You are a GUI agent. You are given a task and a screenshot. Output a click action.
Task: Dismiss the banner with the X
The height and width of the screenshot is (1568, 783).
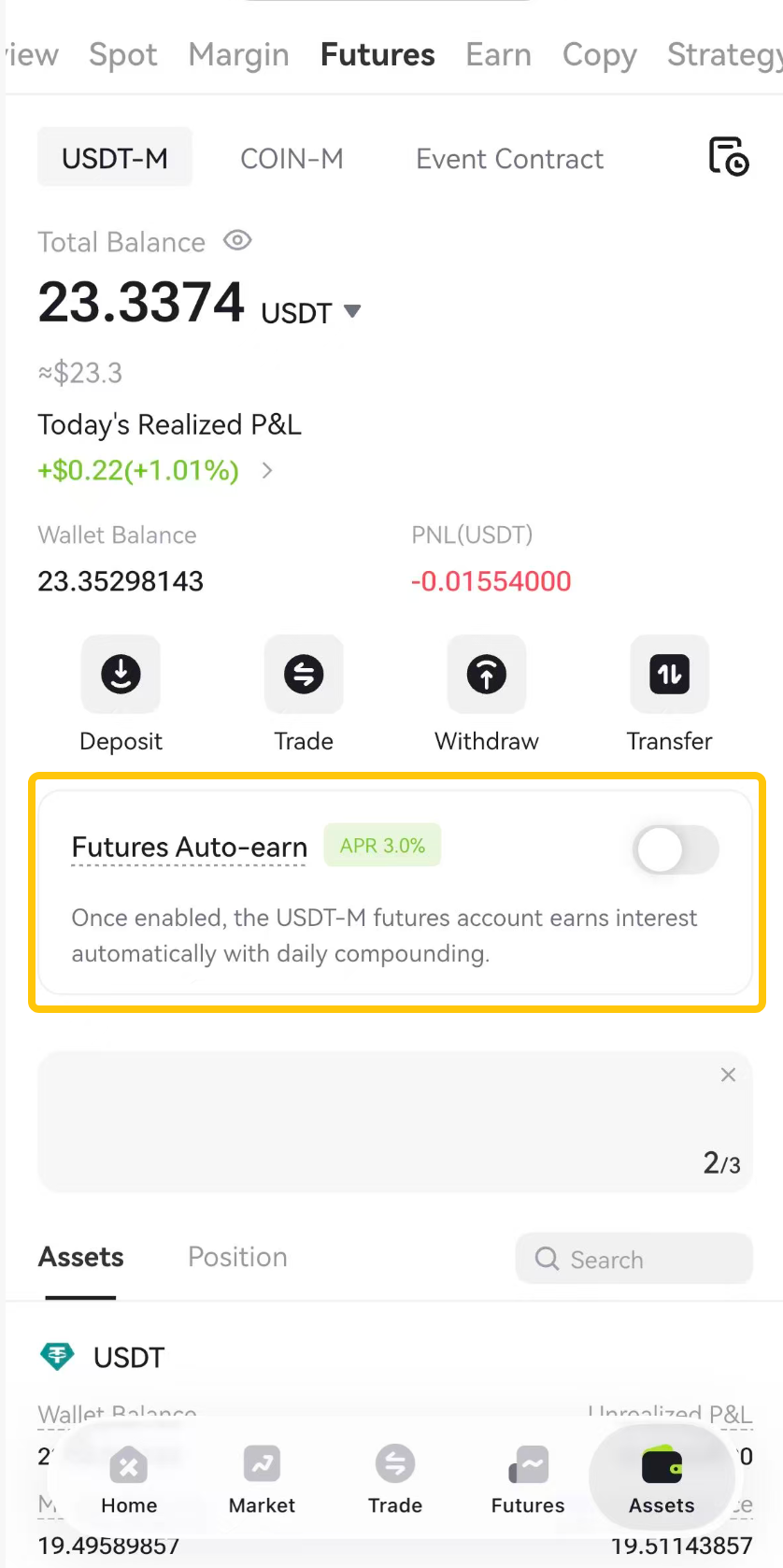[x=728, y=1075]
